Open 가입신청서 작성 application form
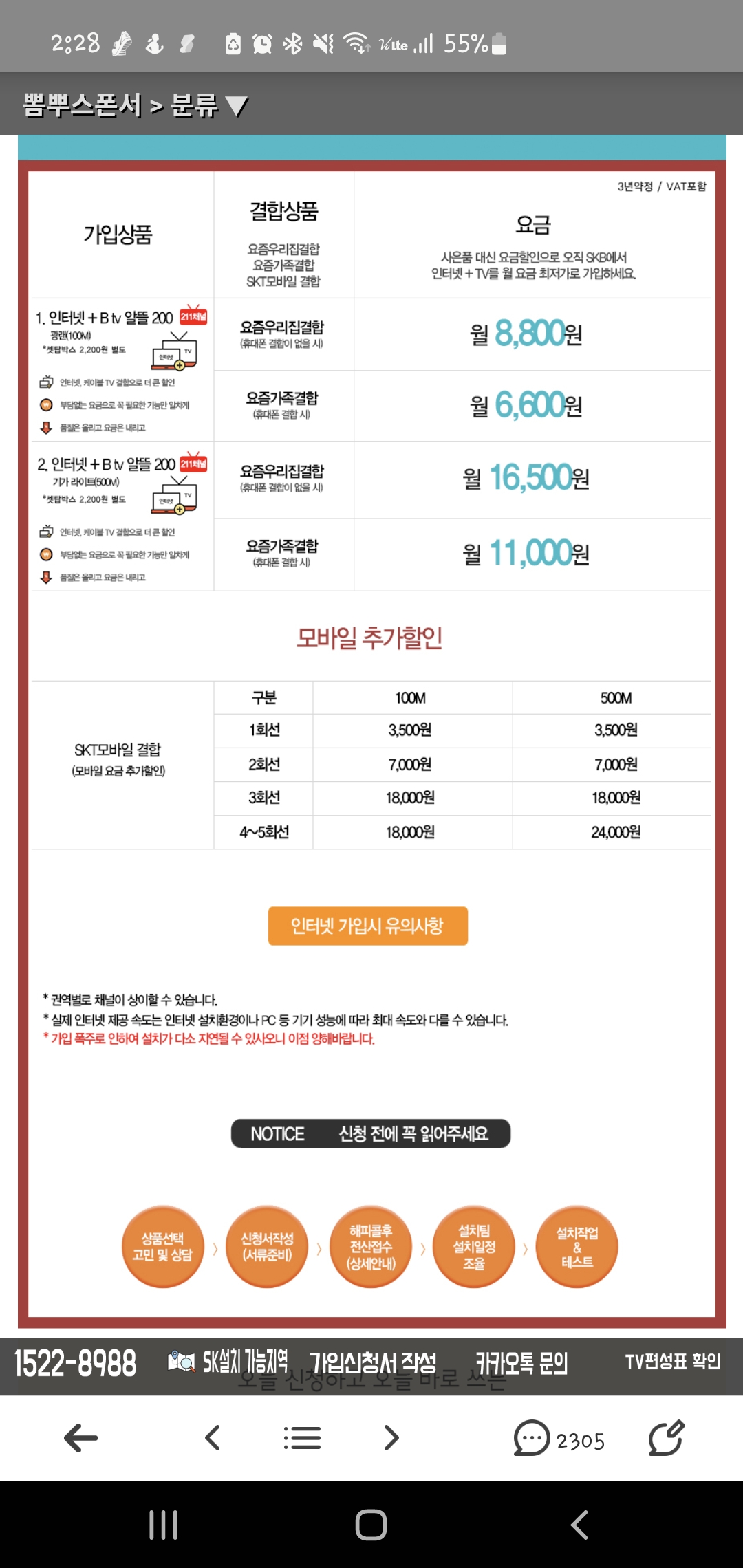This screenshot has width=743, height=1568. [x=372, y=1362]
